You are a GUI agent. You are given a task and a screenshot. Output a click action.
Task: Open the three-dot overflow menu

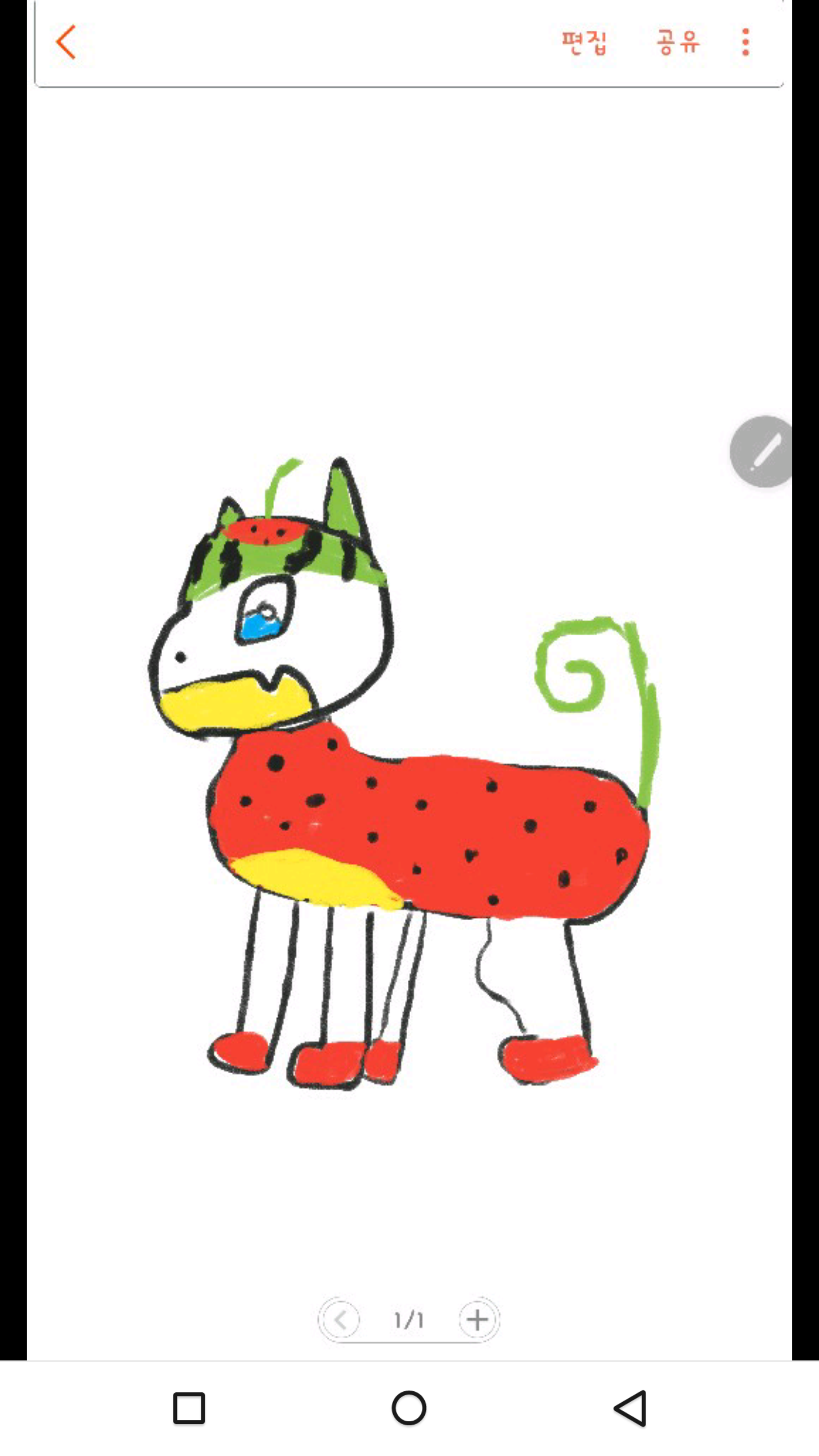coord(745,42)
